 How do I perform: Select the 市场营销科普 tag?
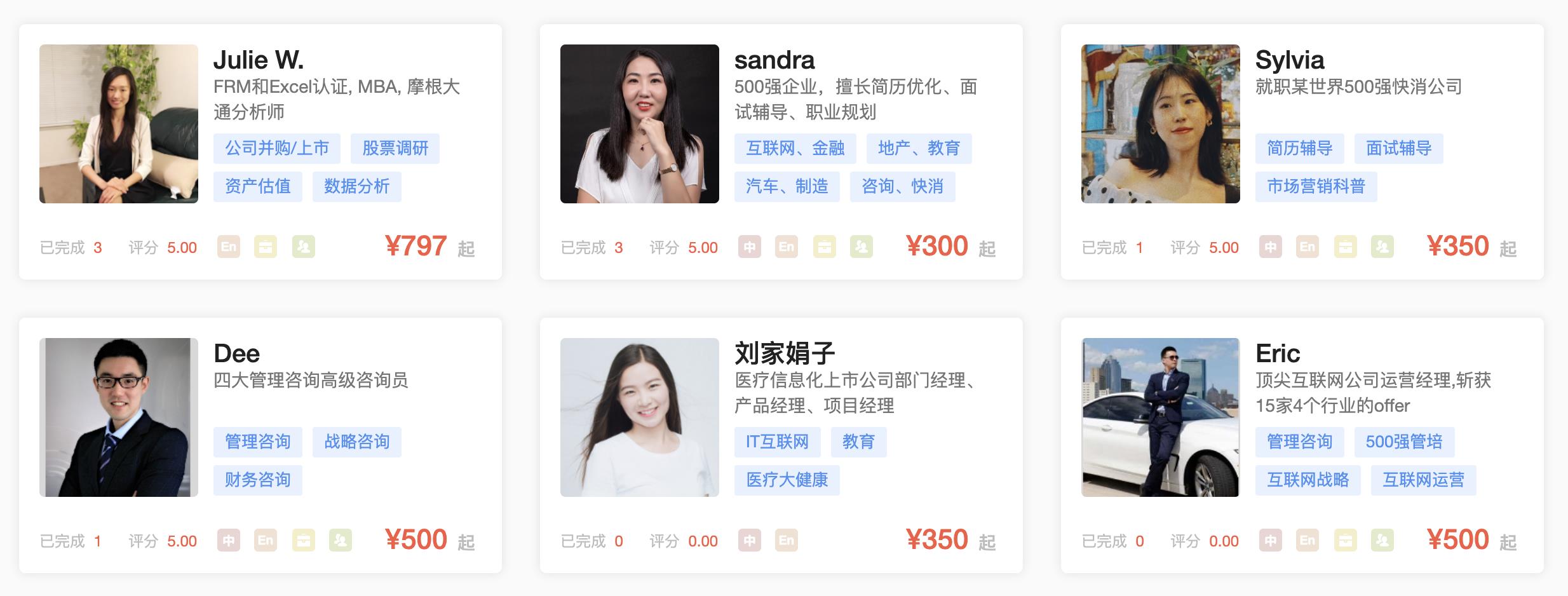[1316, 187]
